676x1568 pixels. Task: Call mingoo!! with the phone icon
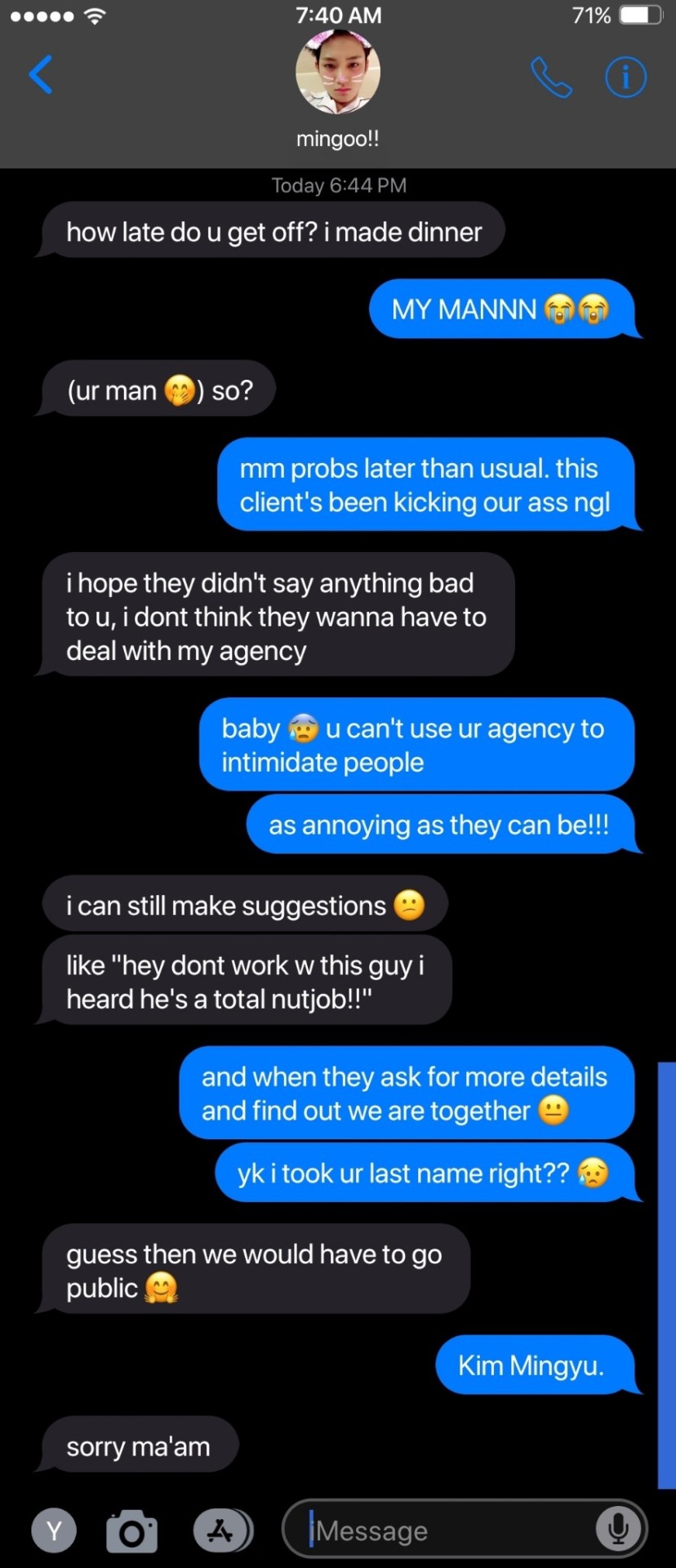point(551,78)
